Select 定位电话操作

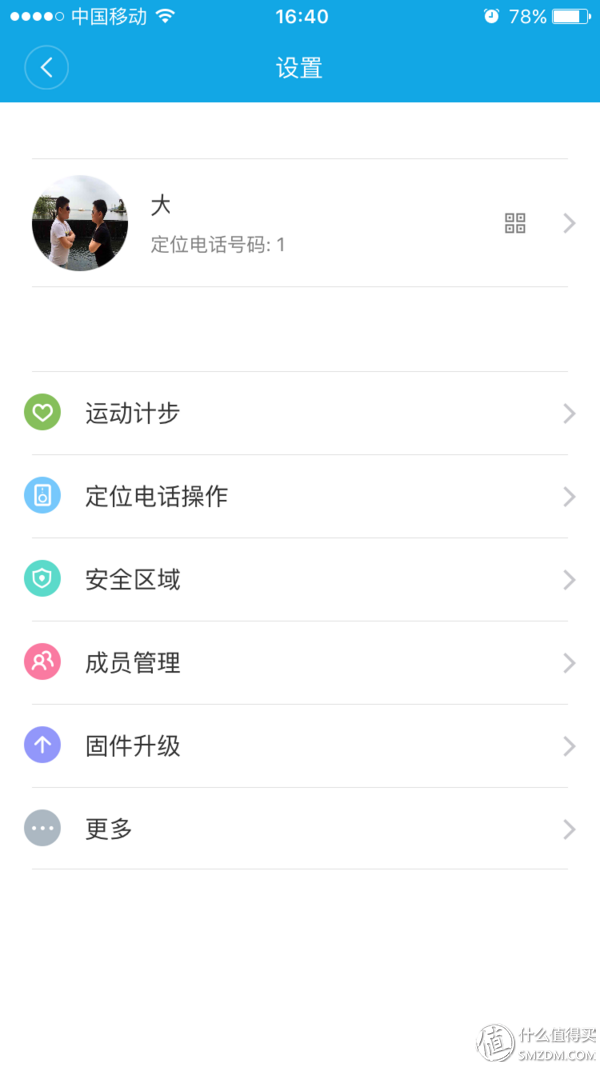click(x=300, y=496)
